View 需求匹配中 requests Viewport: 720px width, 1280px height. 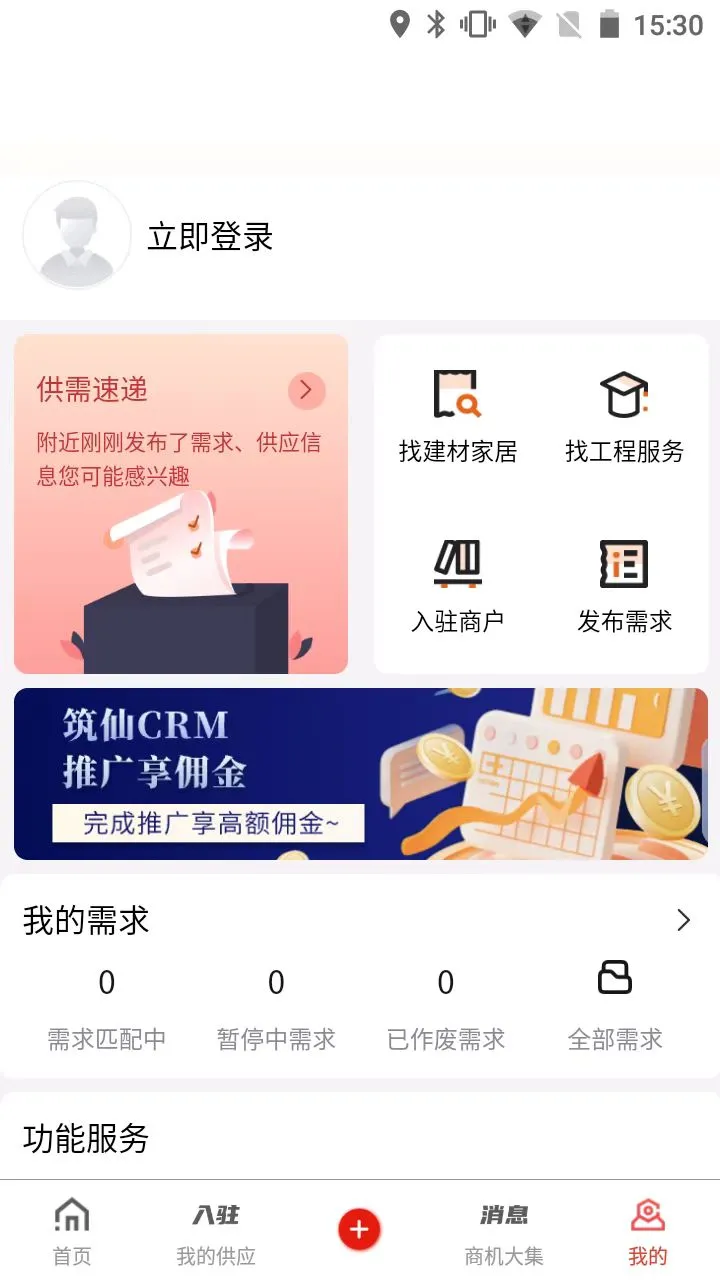(x=107, y=1009)
